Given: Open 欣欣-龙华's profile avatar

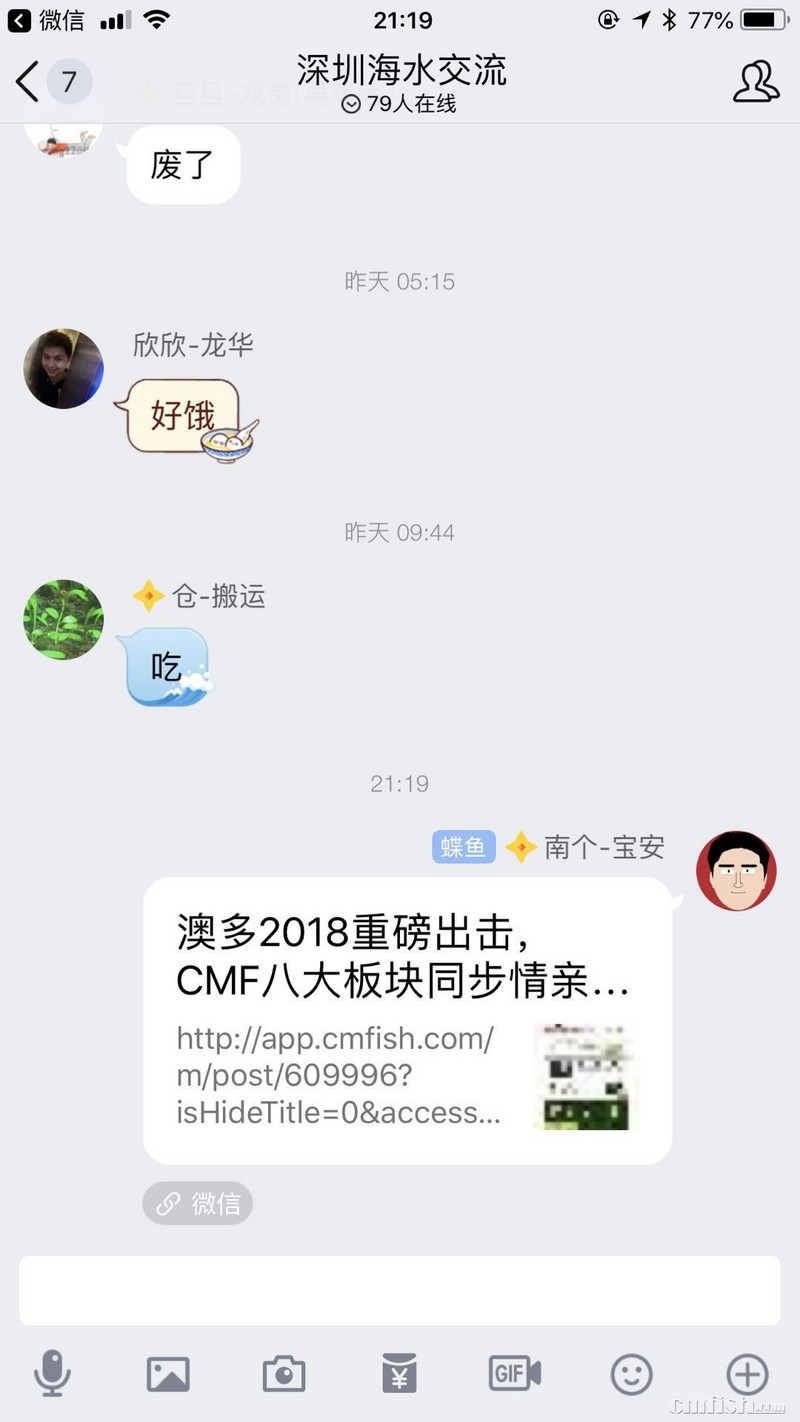Looking at the screenshot, I should pos(62,368).
